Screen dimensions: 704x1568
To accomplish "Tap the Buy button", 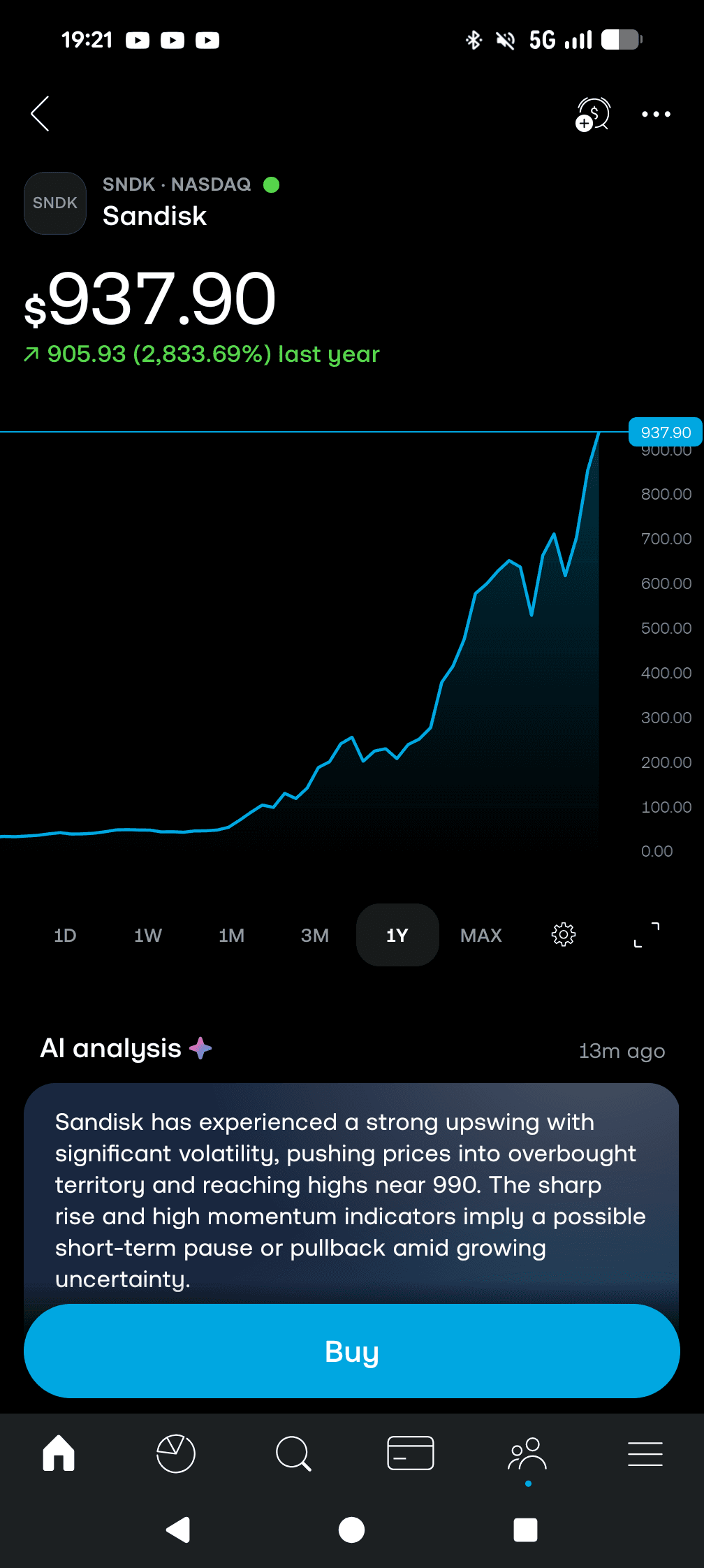I will pos(352,1351).
